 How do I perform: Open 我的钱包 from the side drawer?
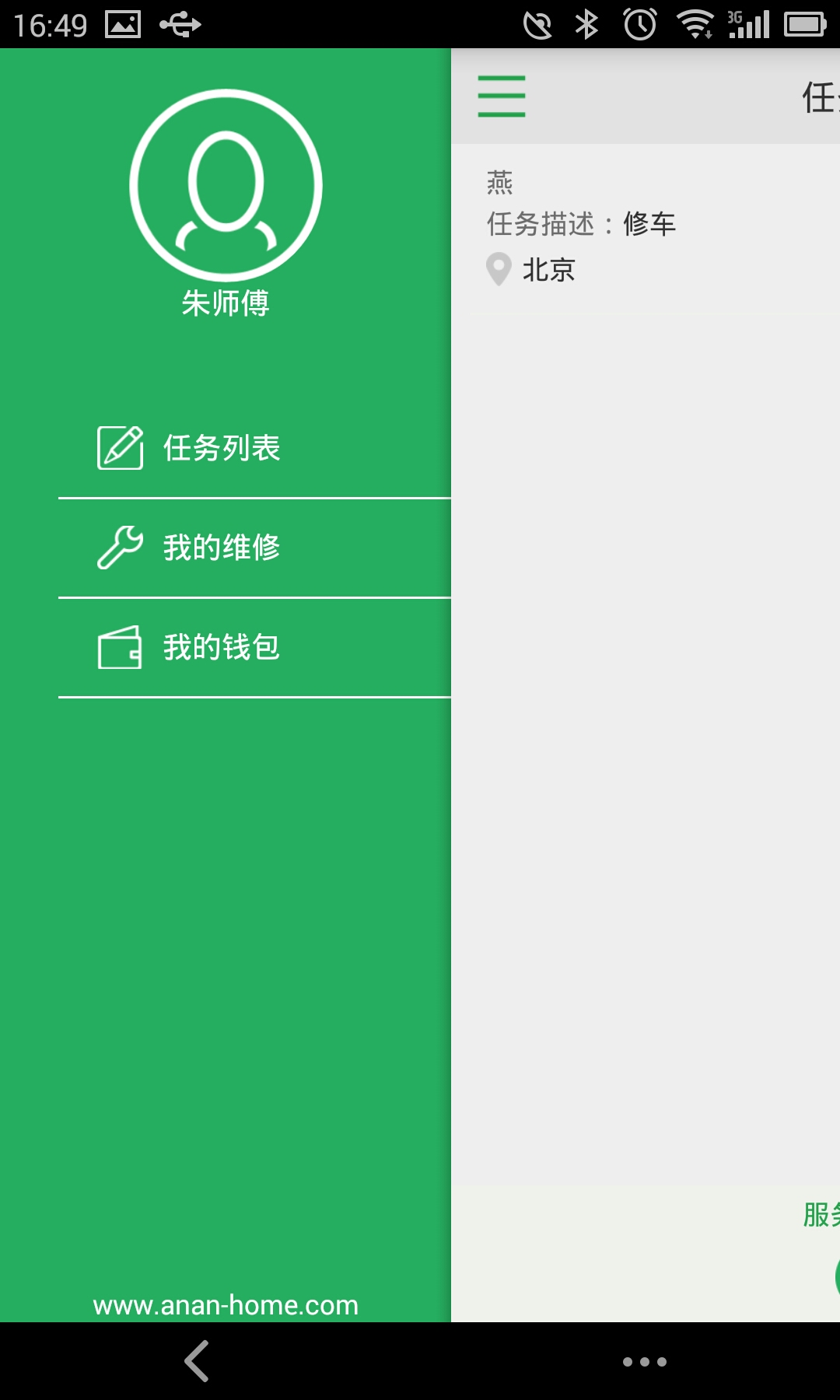[222, 646]
